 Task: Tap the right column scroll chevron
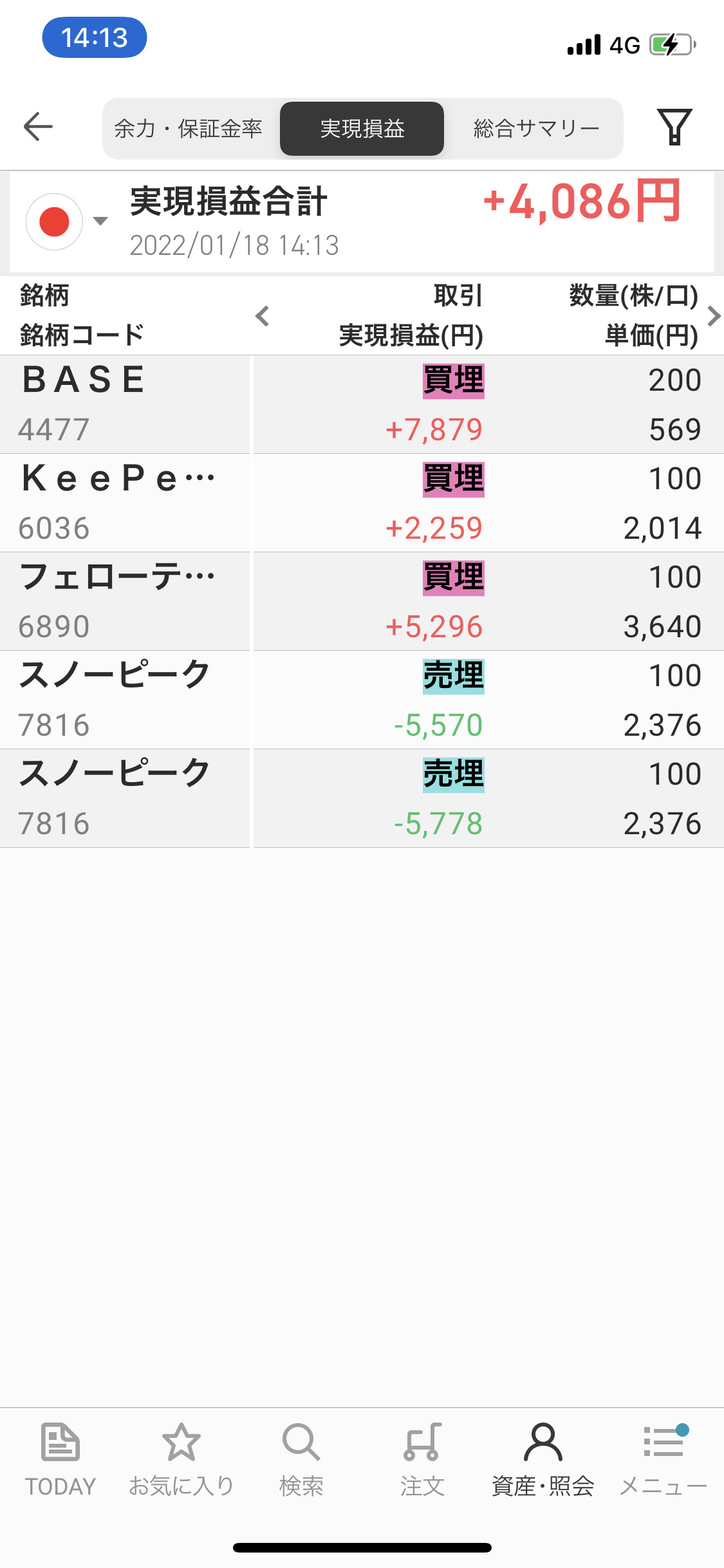[x=713, y=316]
